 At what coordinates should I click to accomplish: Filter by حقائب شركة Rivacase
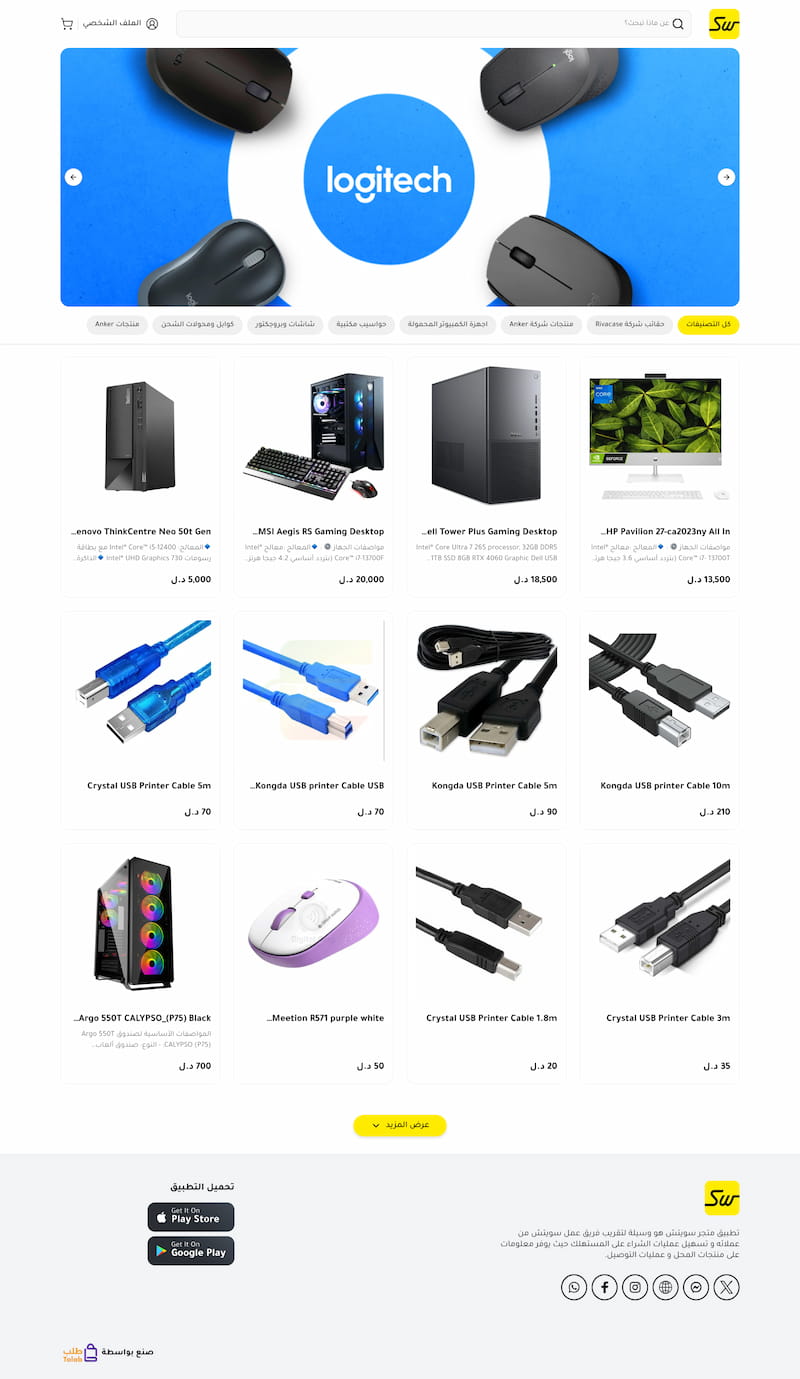coord(630,324)
